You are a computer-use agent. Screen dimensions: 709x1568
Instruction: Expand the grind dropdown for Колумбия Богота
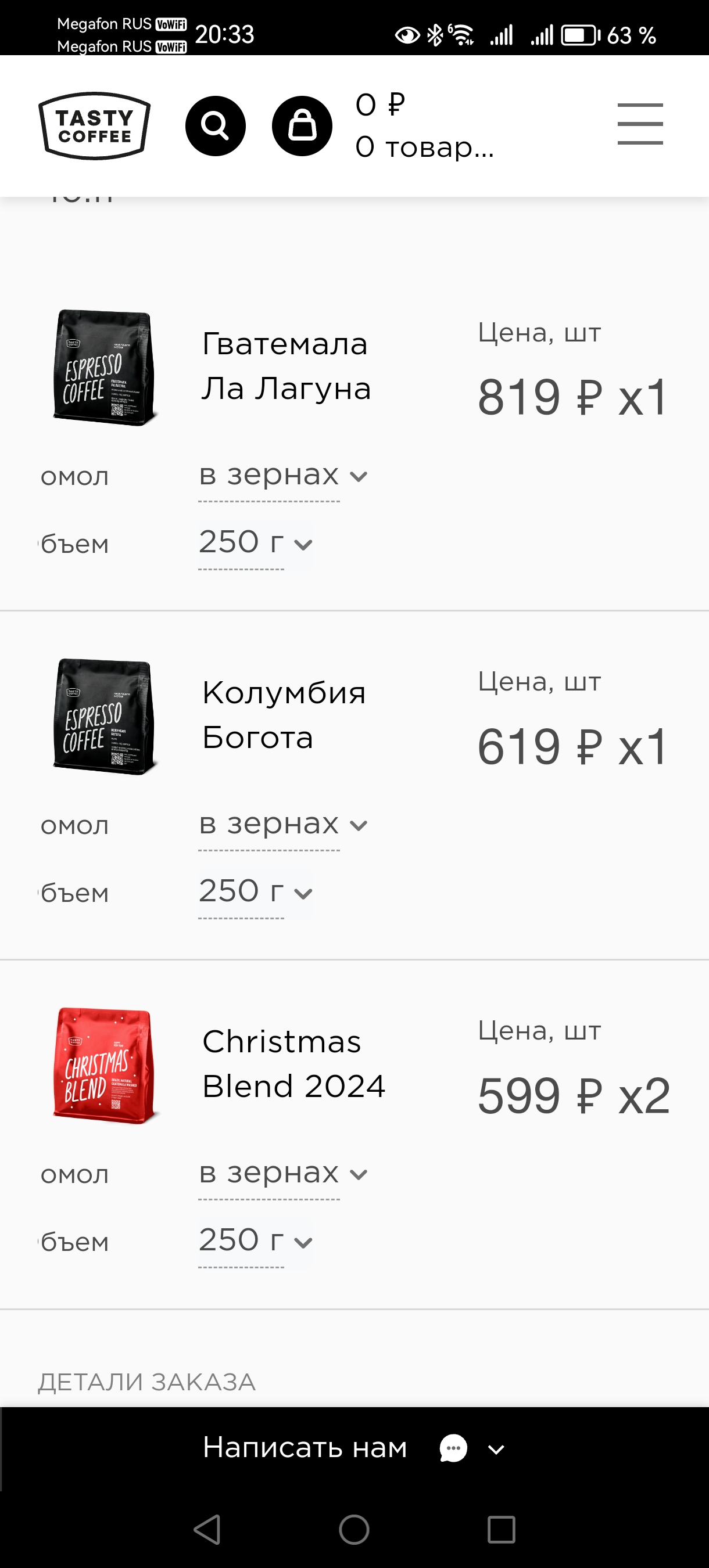[283, 825]
